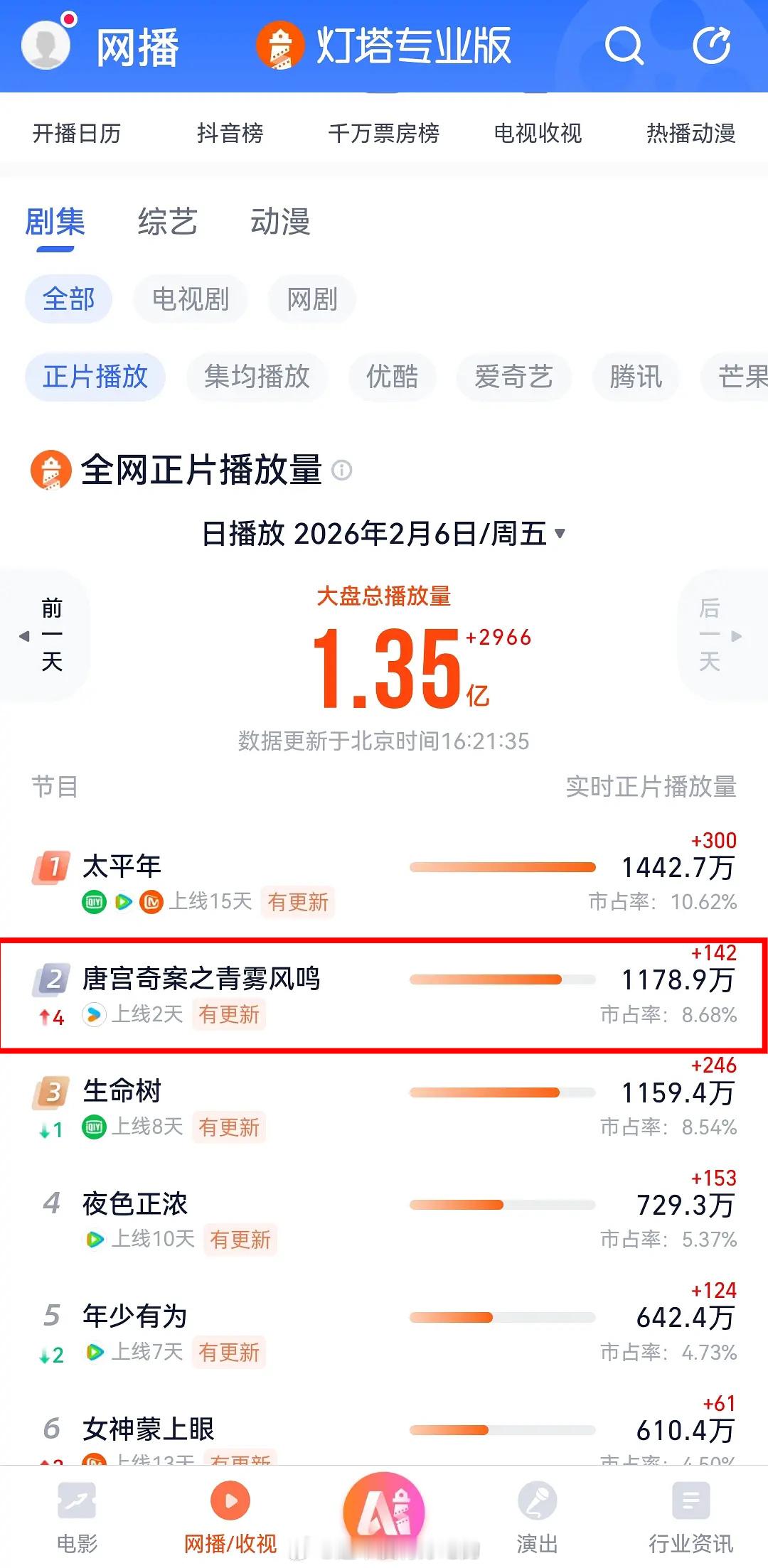The height and width of the screenshot is (1568, 768).
Task: Open the 太平年 show details
Action: tap(124, 866)
